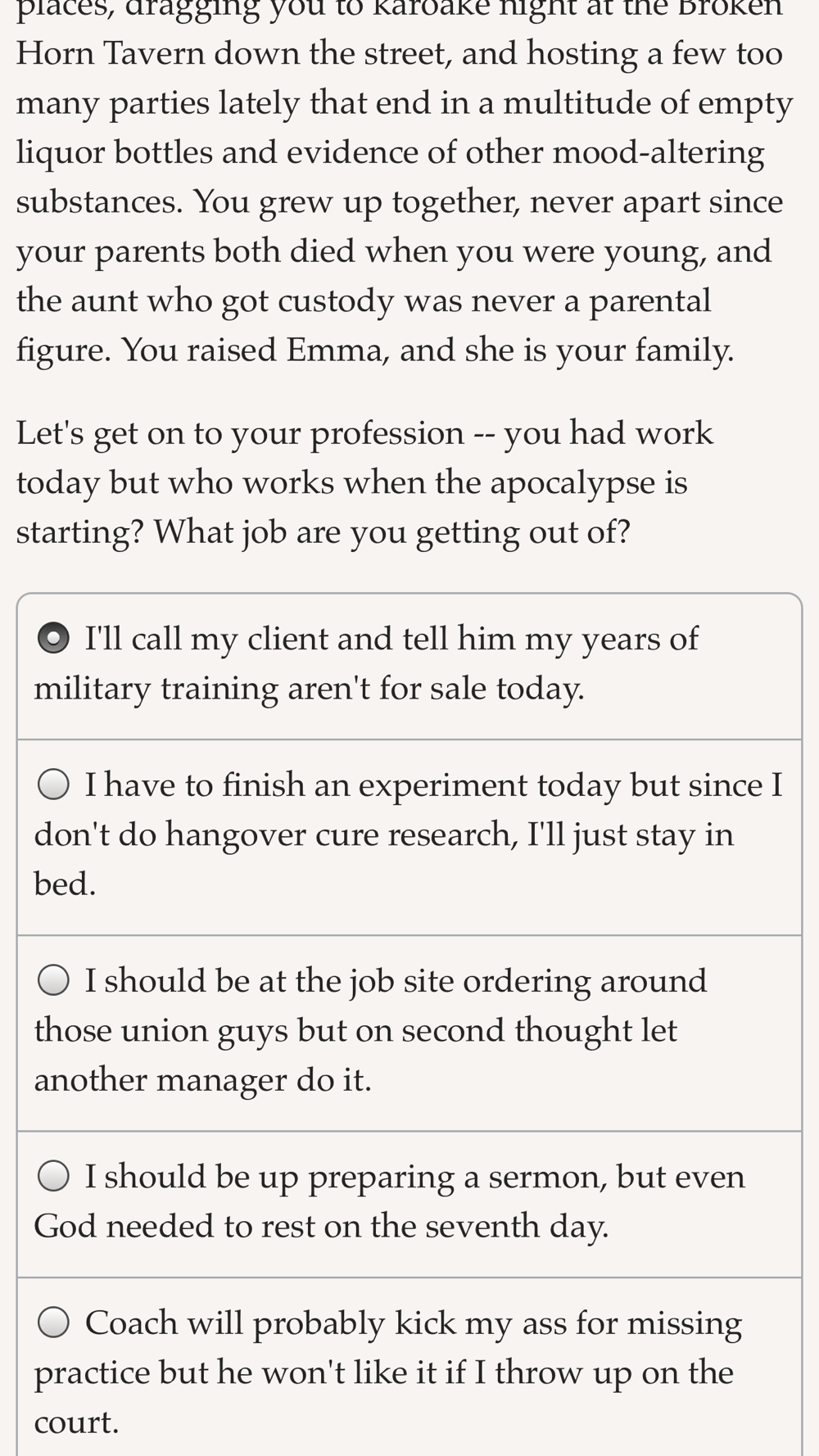Choose the unfinished experiment answer
Screen dimensions: 819x1456
coord(409,837)
